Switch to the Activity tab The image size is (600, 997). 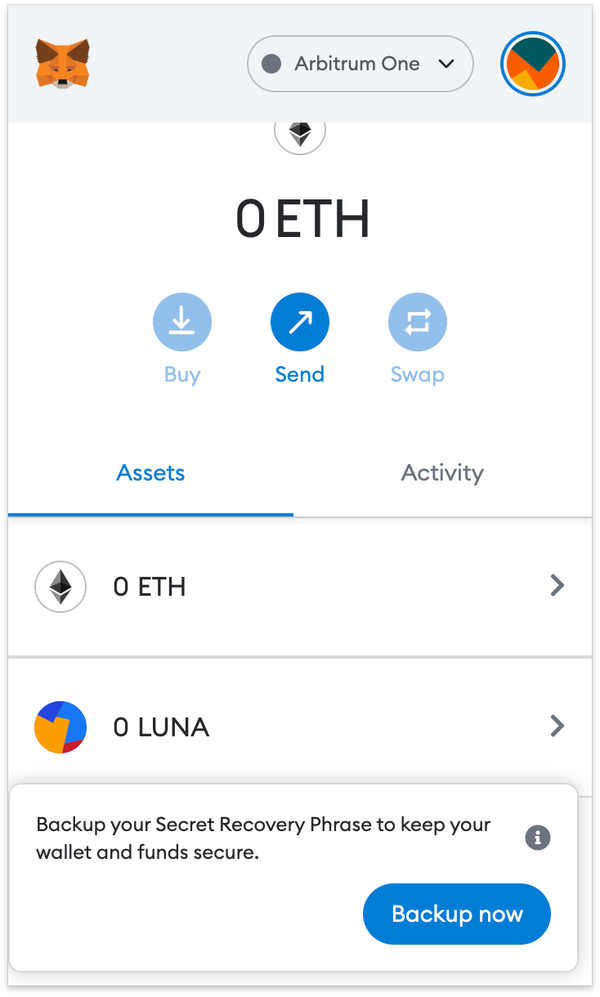[442, 473]
